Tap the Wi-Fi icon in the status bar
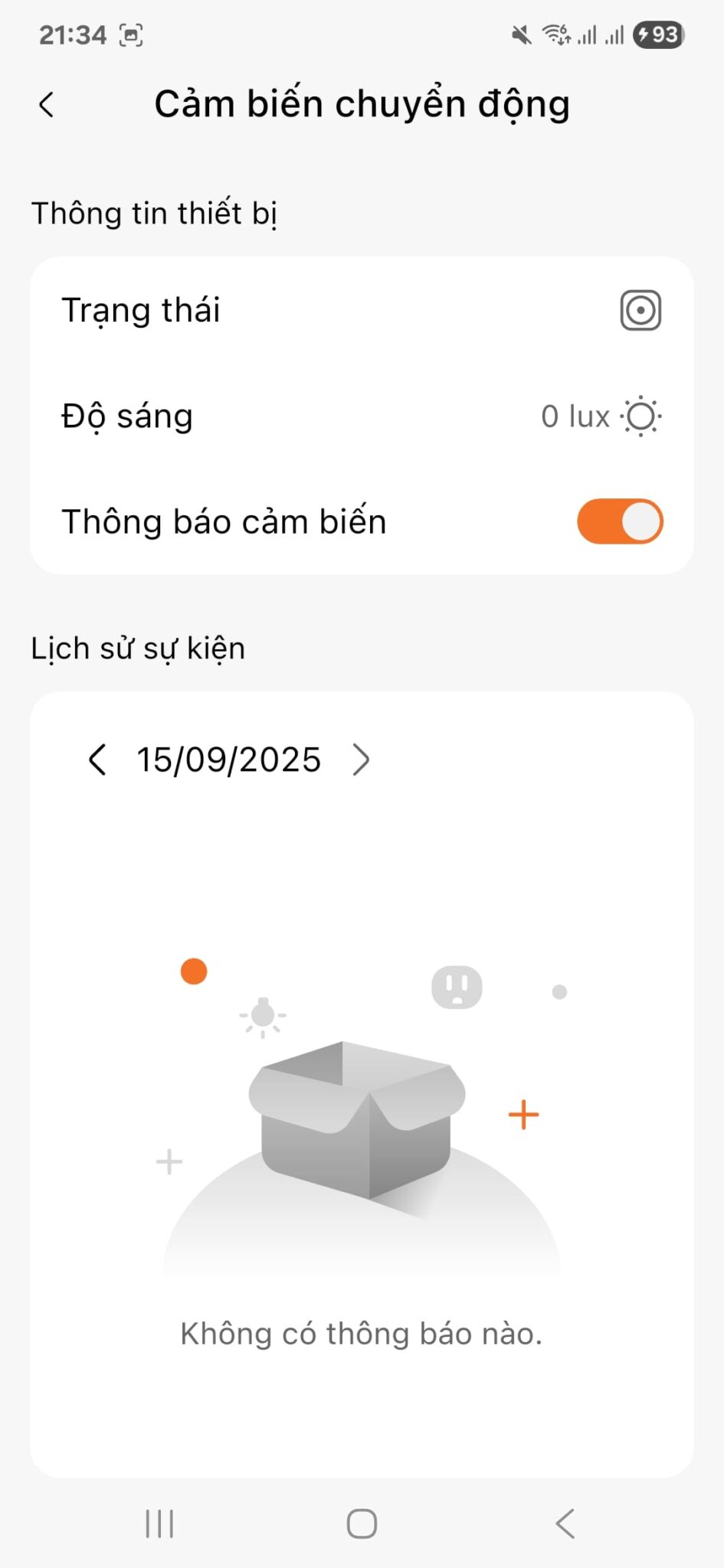Viewport: 724px width, 1568px height. click(554, 34)
